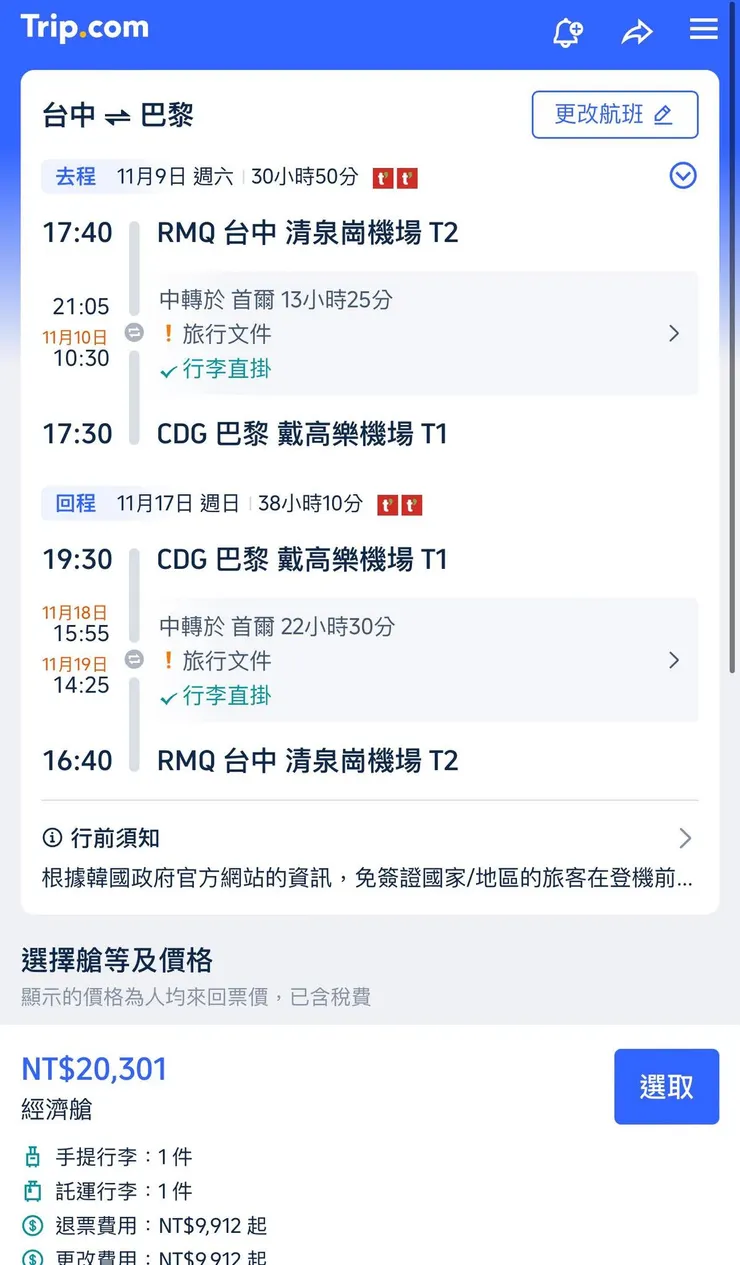Click the dollar icon next to 退票費用
Image resolution: width=740 pixels, height=1265 pixels.
point(33,1226)
